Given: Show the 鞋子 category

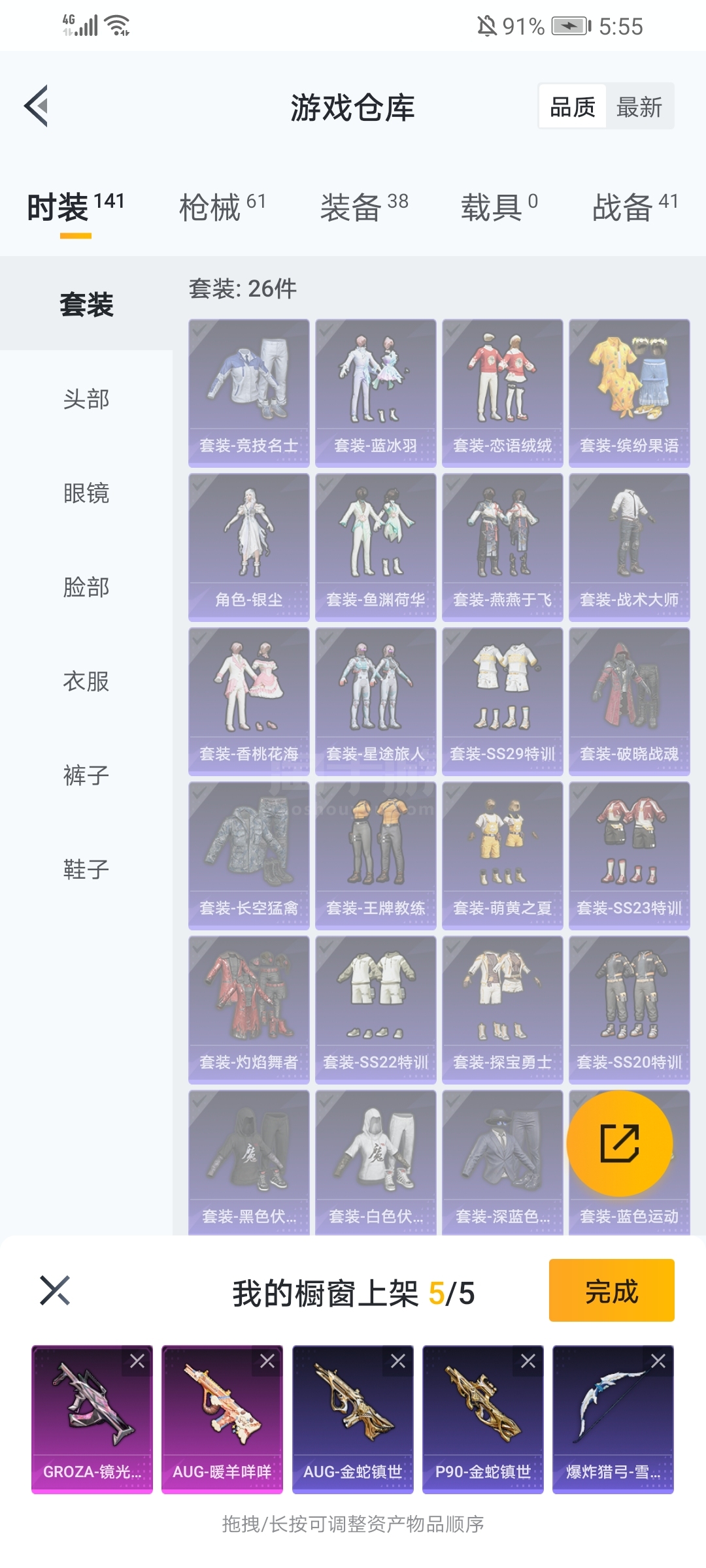Looking at the screenshot, I should click(86, 869).
